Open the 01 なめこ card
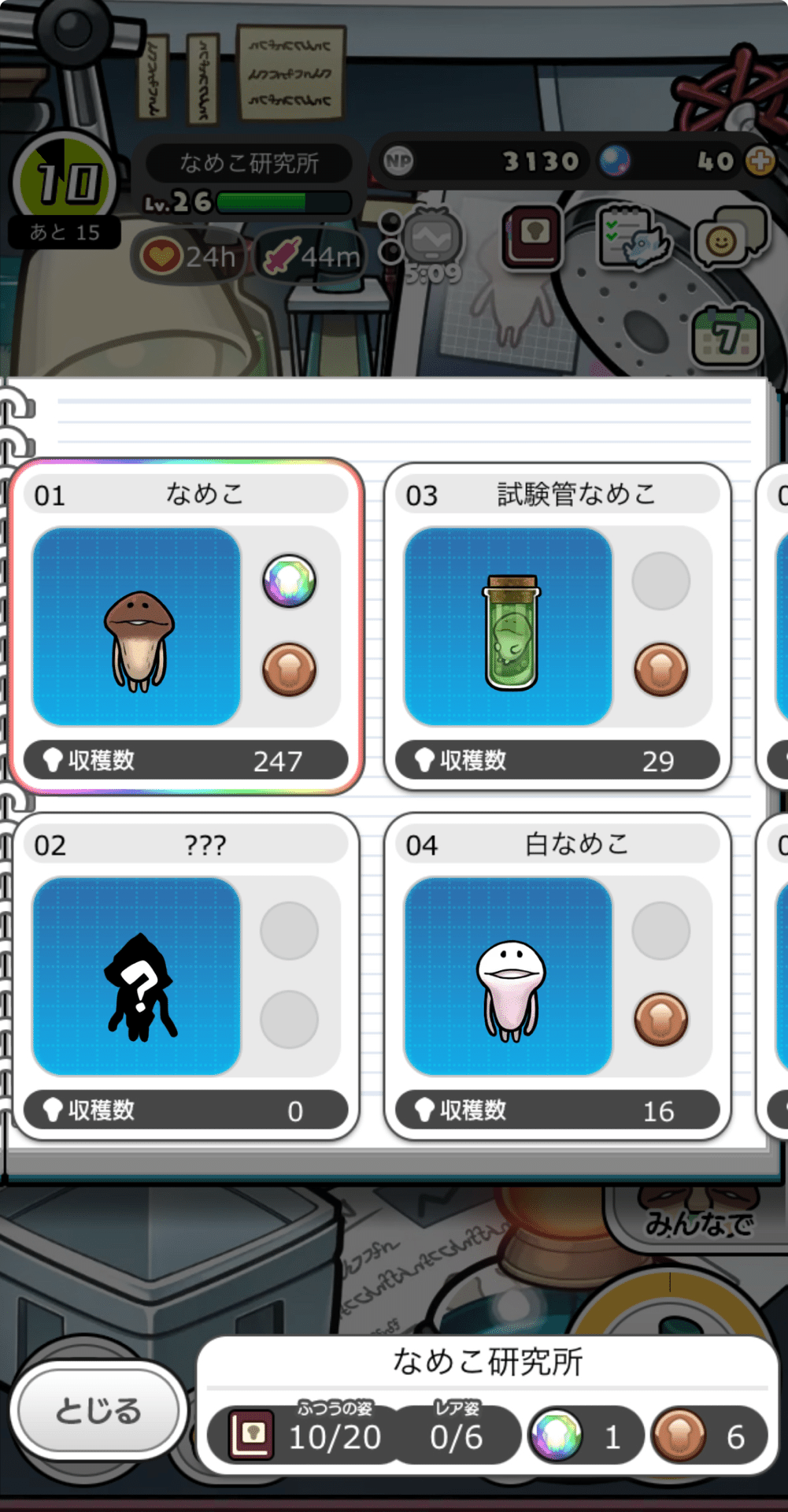 coord(187,627)
